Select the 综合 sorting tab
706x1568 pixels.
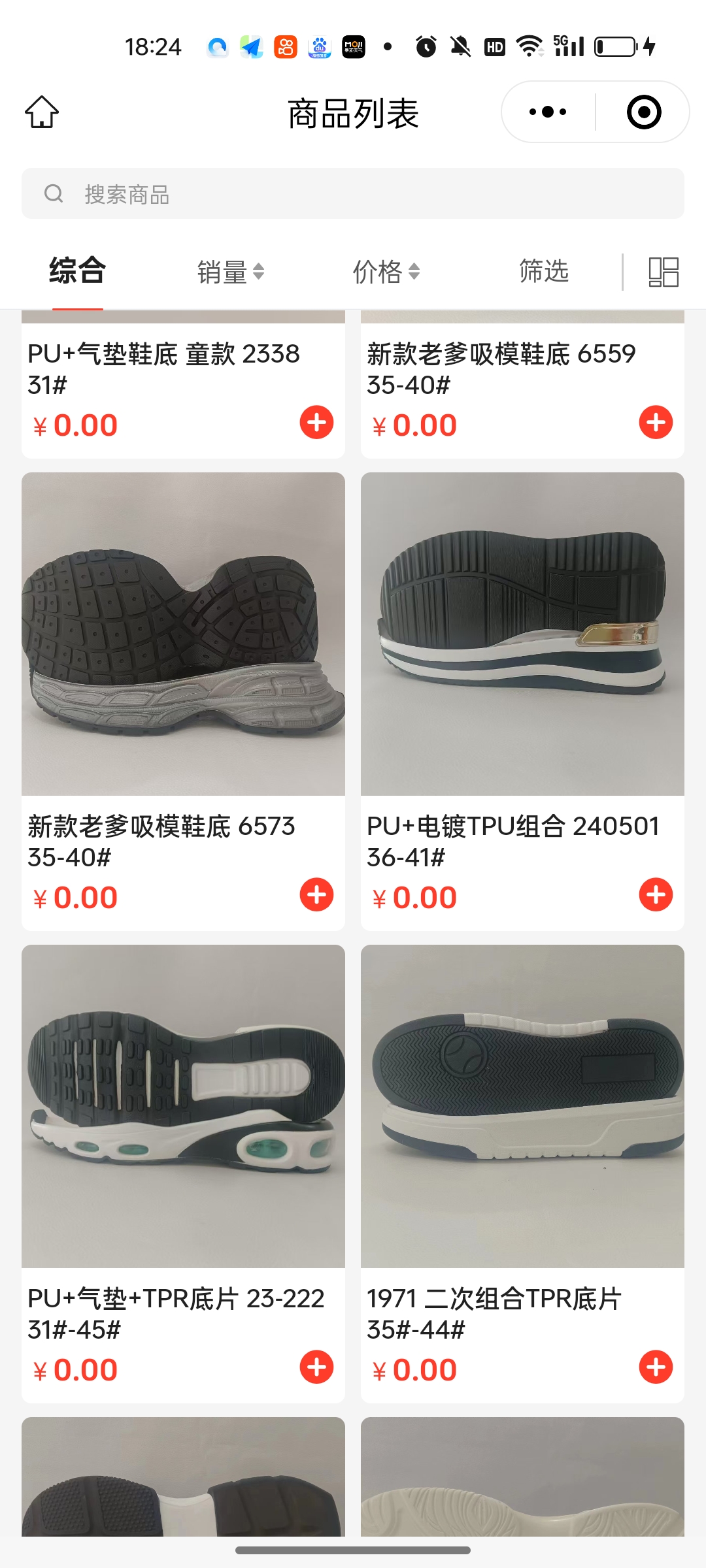pos(77,271)
